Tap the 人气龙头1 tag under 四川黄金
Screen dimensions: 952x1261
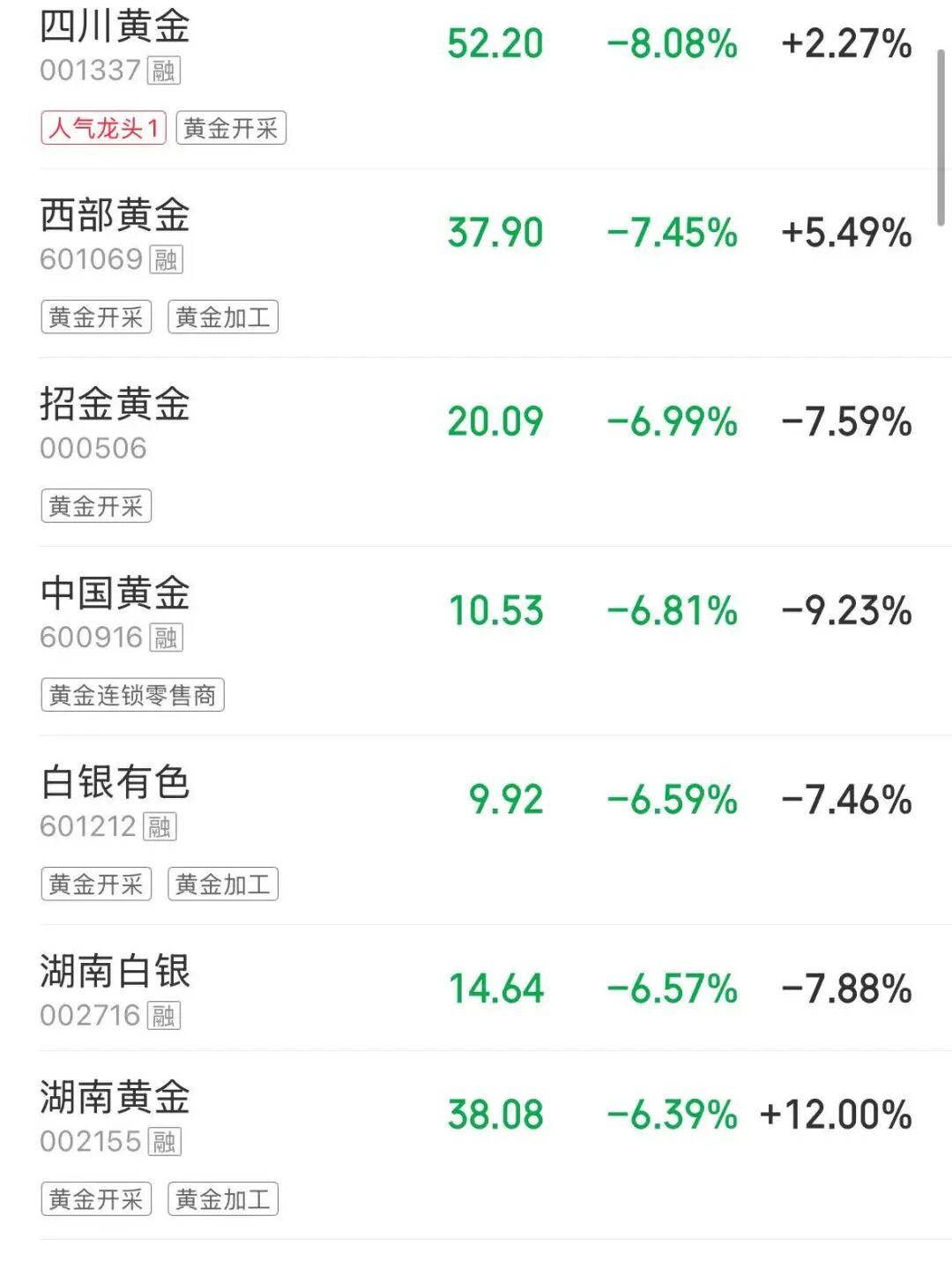[x=103, y=129]
